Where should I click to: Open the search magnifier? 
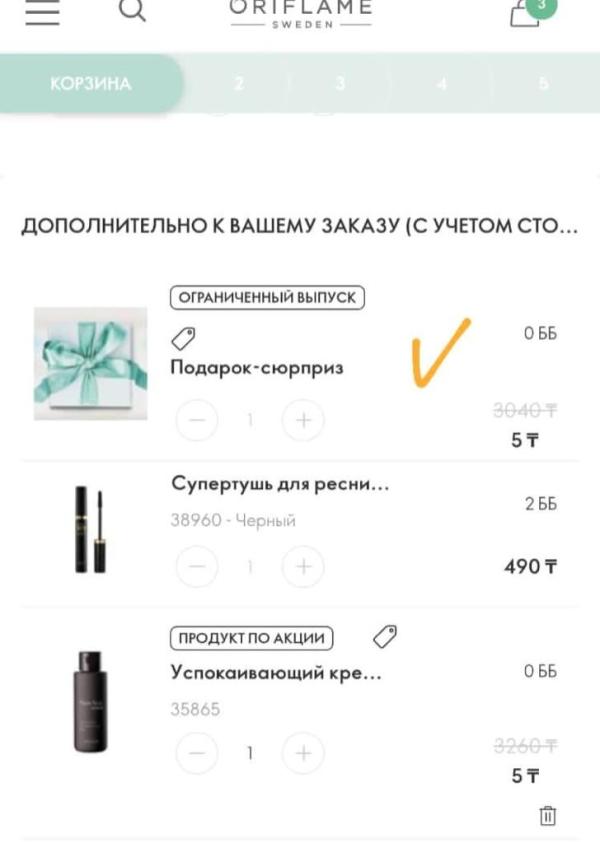[132, 10]
